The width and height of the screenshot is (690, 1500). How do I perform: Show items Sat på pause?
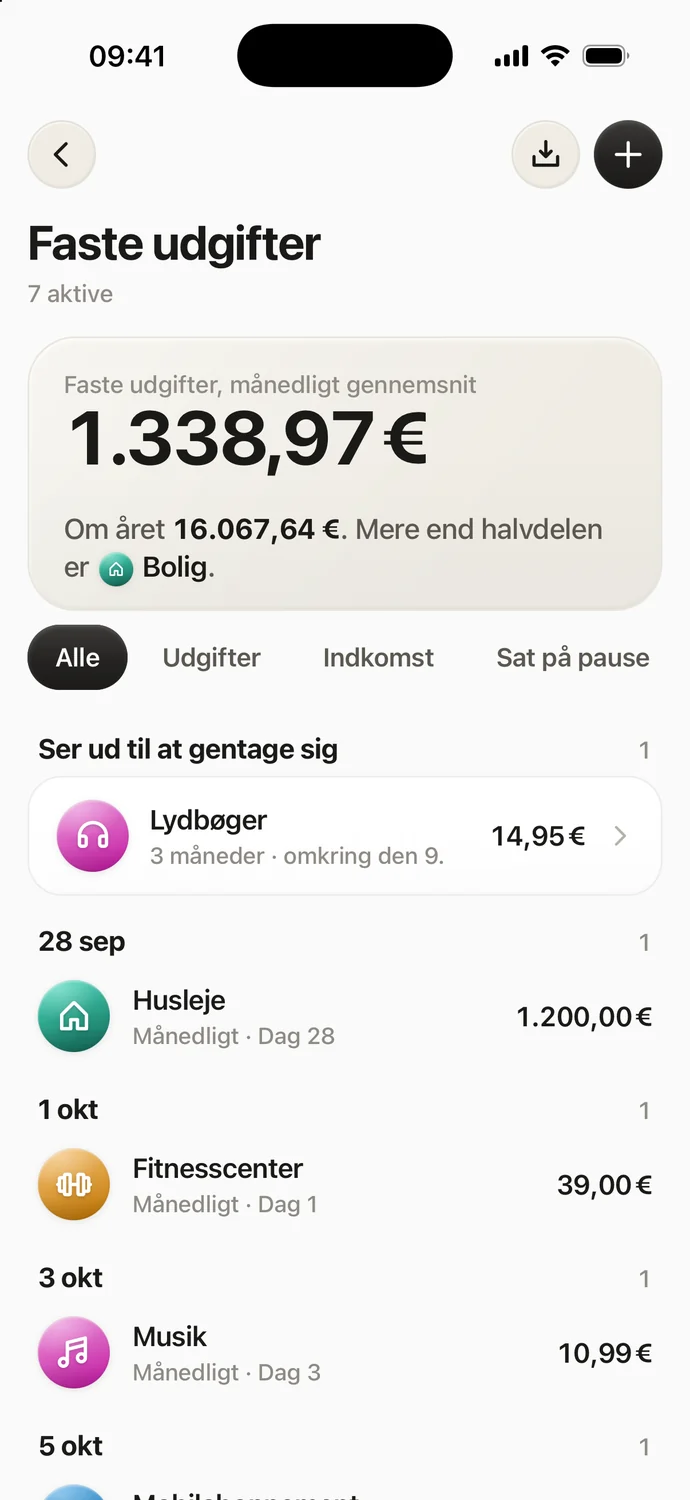pyautogui.click(x=573, y=657)
